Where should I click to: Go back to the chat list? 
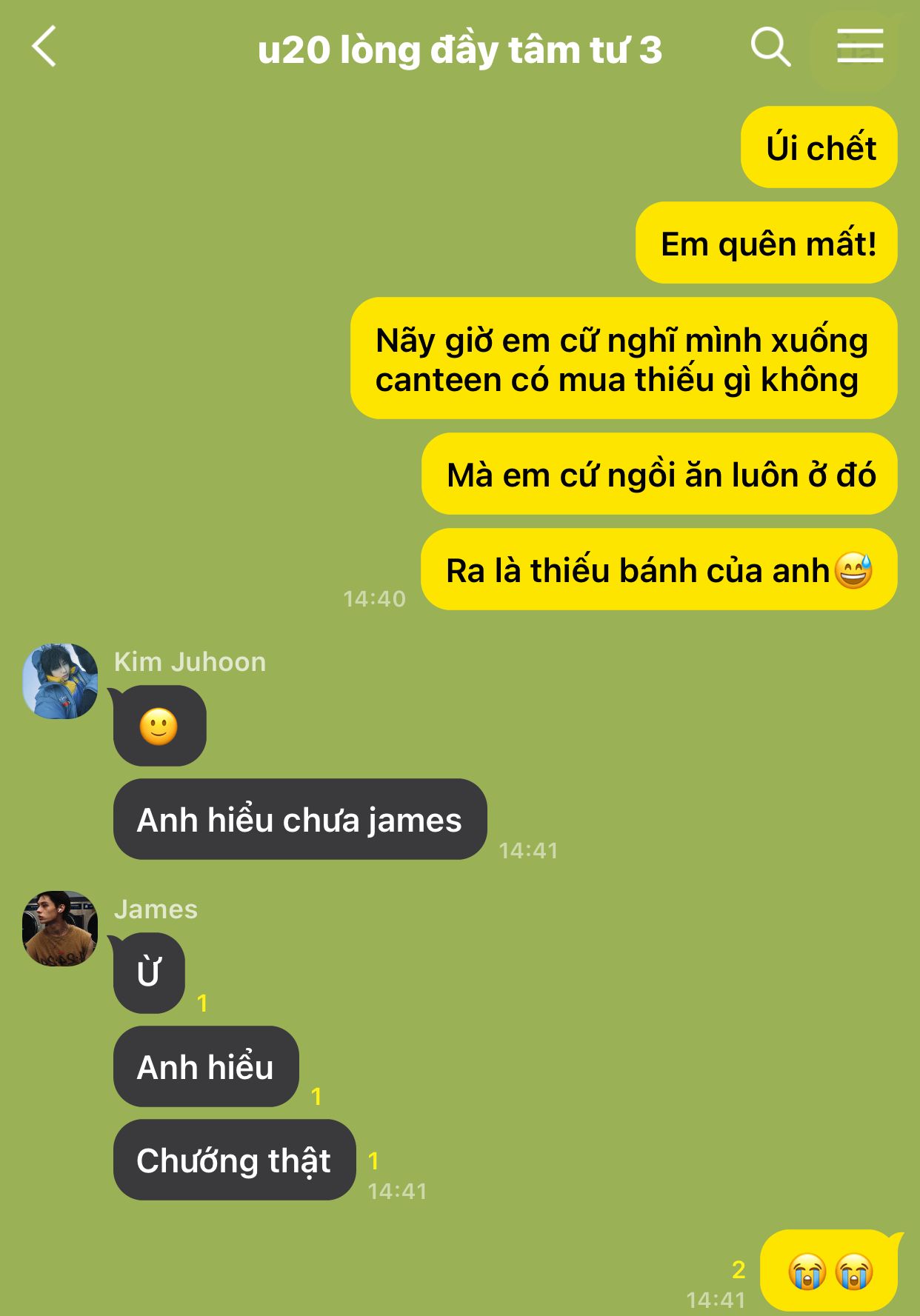pos(44,47)
